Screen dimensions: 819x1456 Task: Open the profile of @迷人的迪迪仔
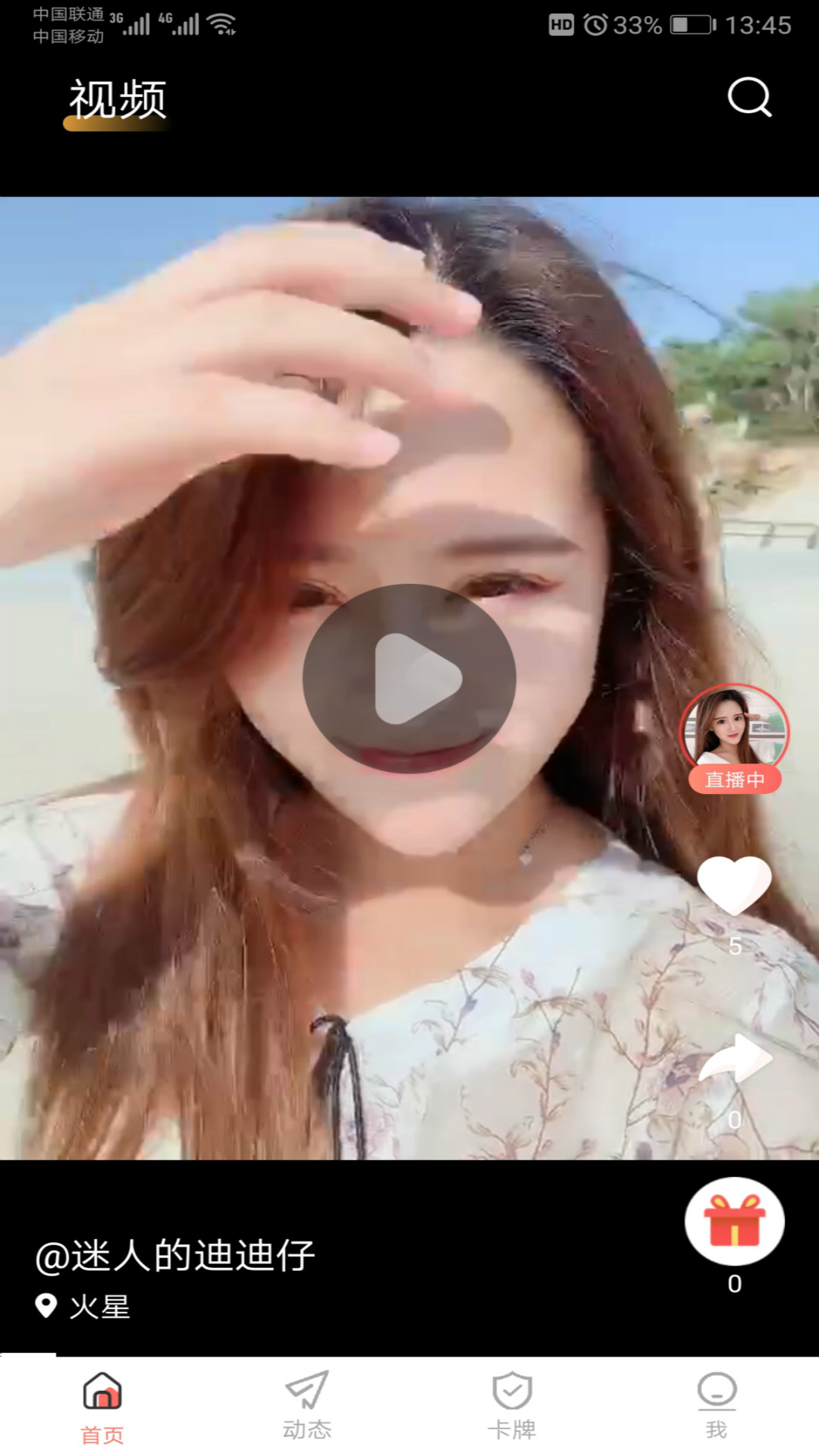coord(175,1256)
